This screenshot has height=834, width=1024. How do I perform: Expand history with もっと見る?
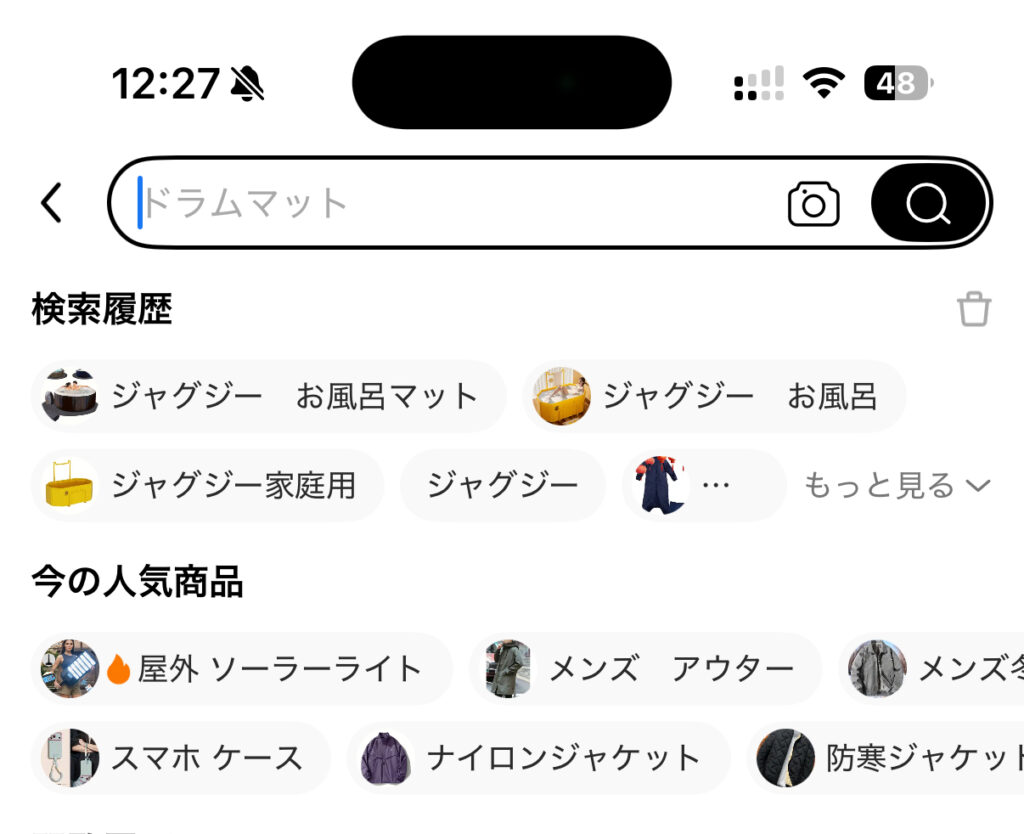[897, 486]
